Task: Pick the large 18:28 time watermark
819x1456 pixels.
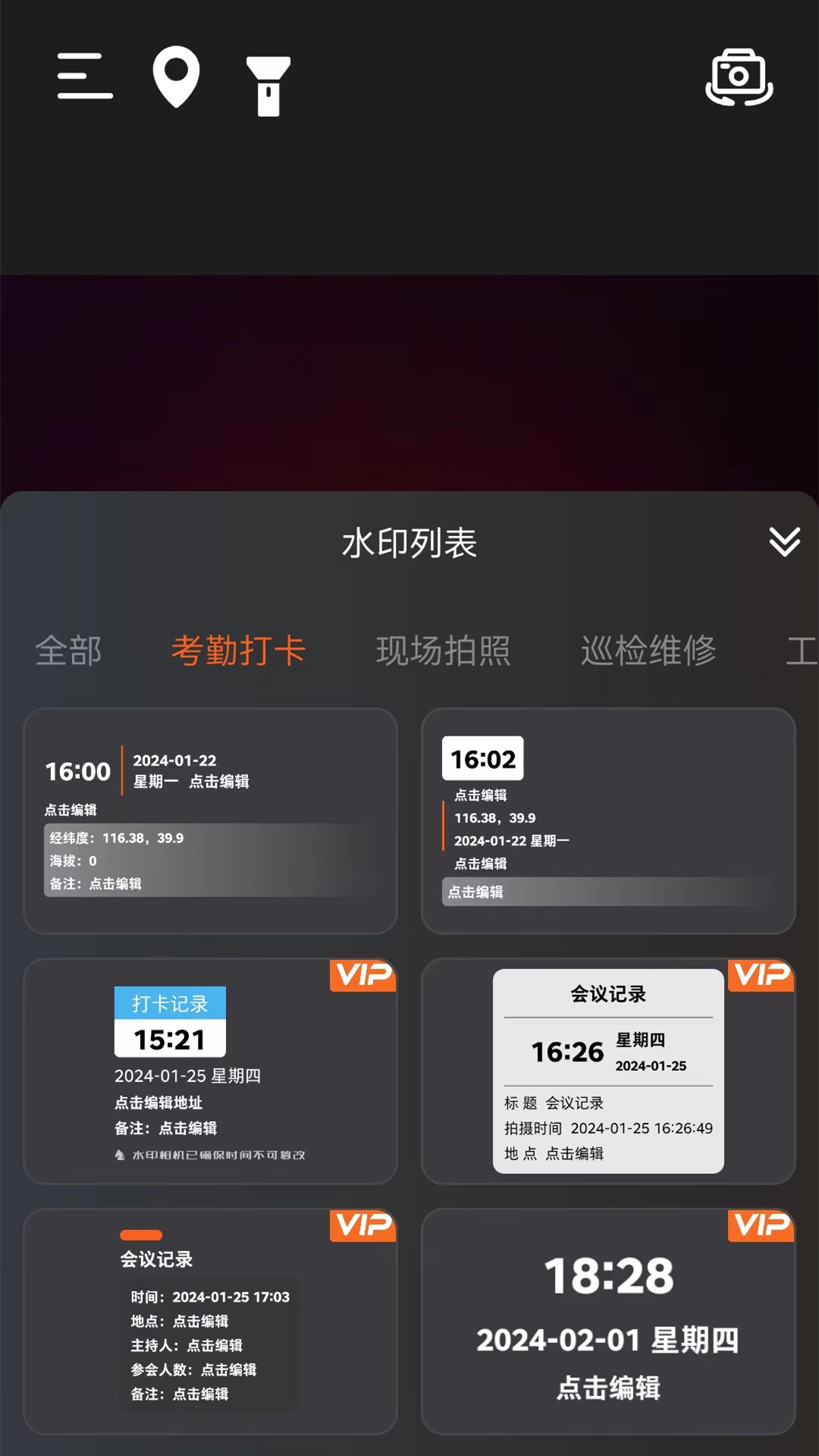Action: (x=608, y=1321)
